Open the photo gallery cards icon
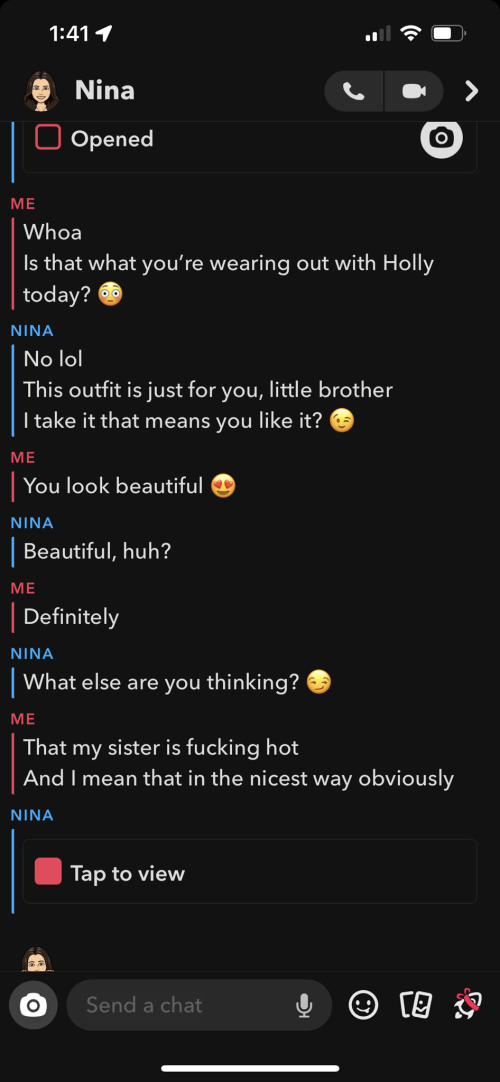500x1082 pixels. click(x=417, y=1005)
